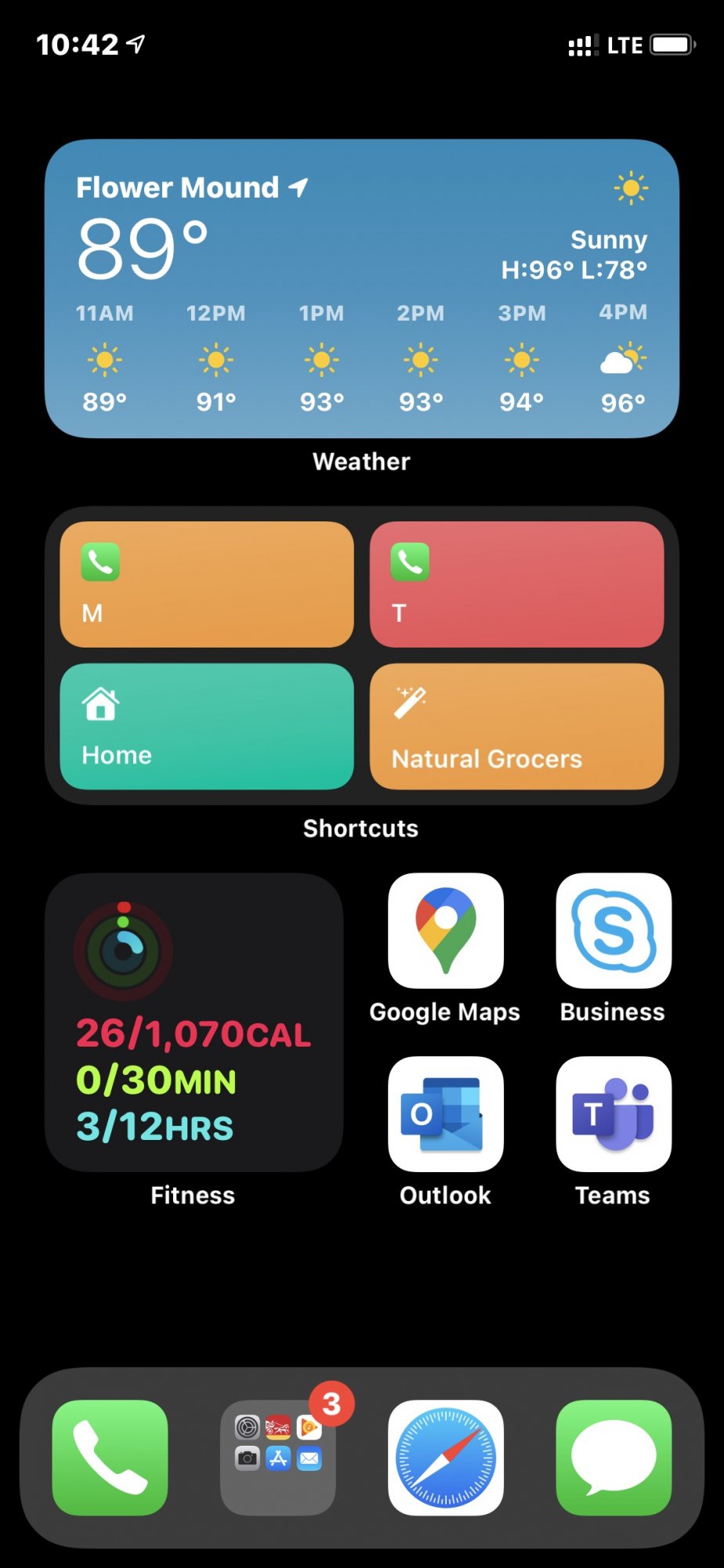Open the Fitness activity widget

coord(194,1022)
